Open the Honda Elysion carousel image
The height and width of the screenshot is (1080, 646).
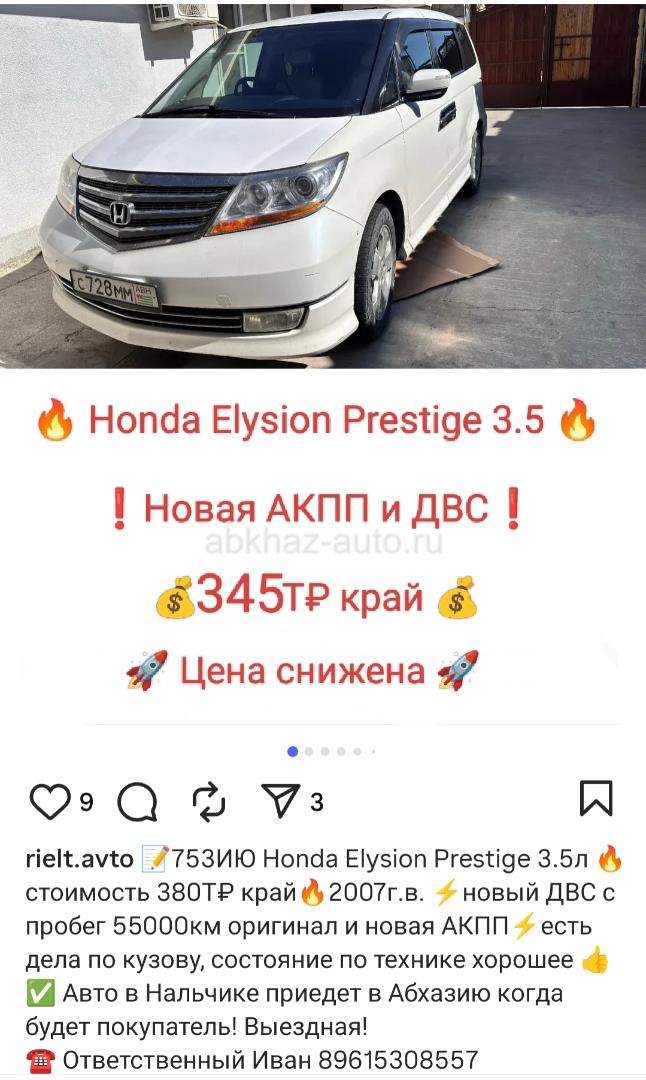323,364
